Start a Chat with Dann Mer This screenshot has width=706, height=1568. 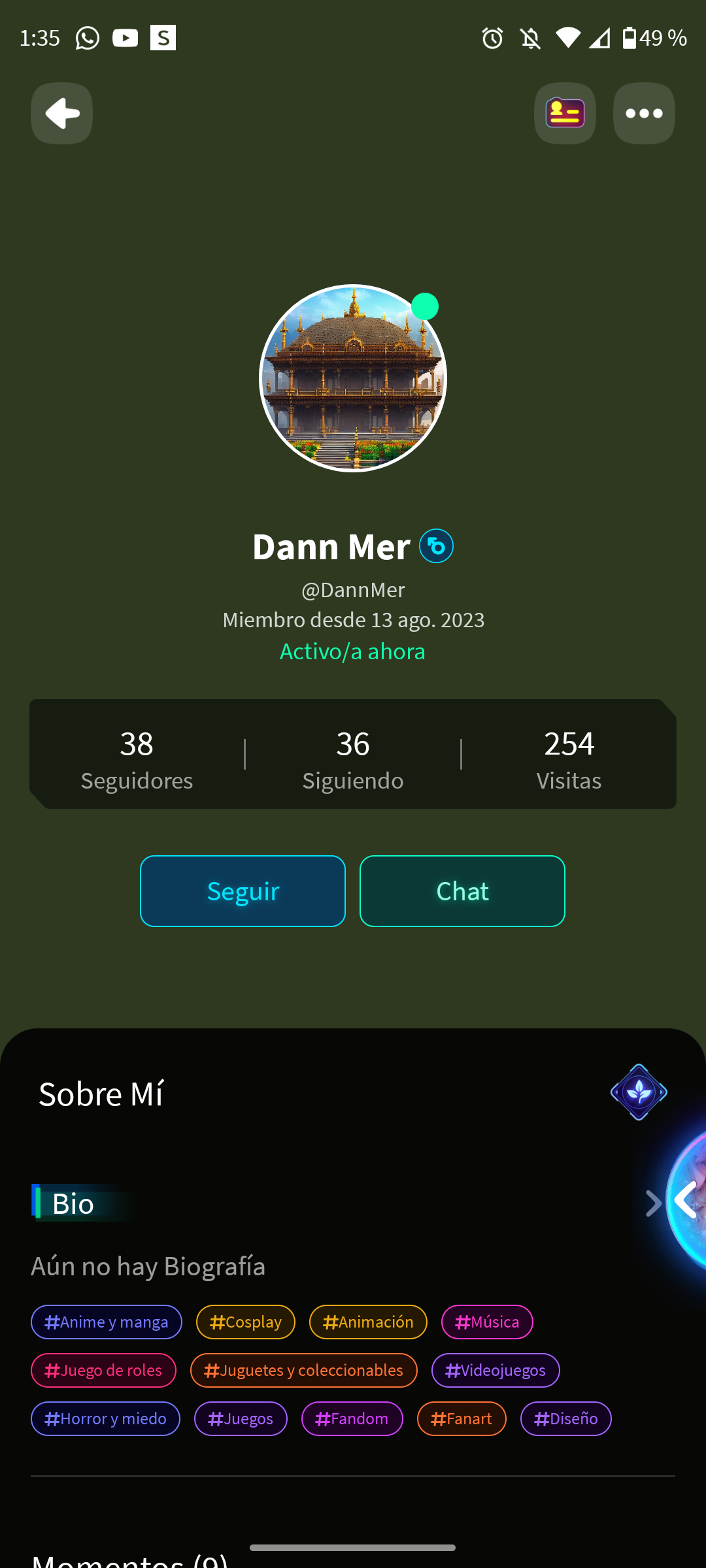(x=462, y=891)
